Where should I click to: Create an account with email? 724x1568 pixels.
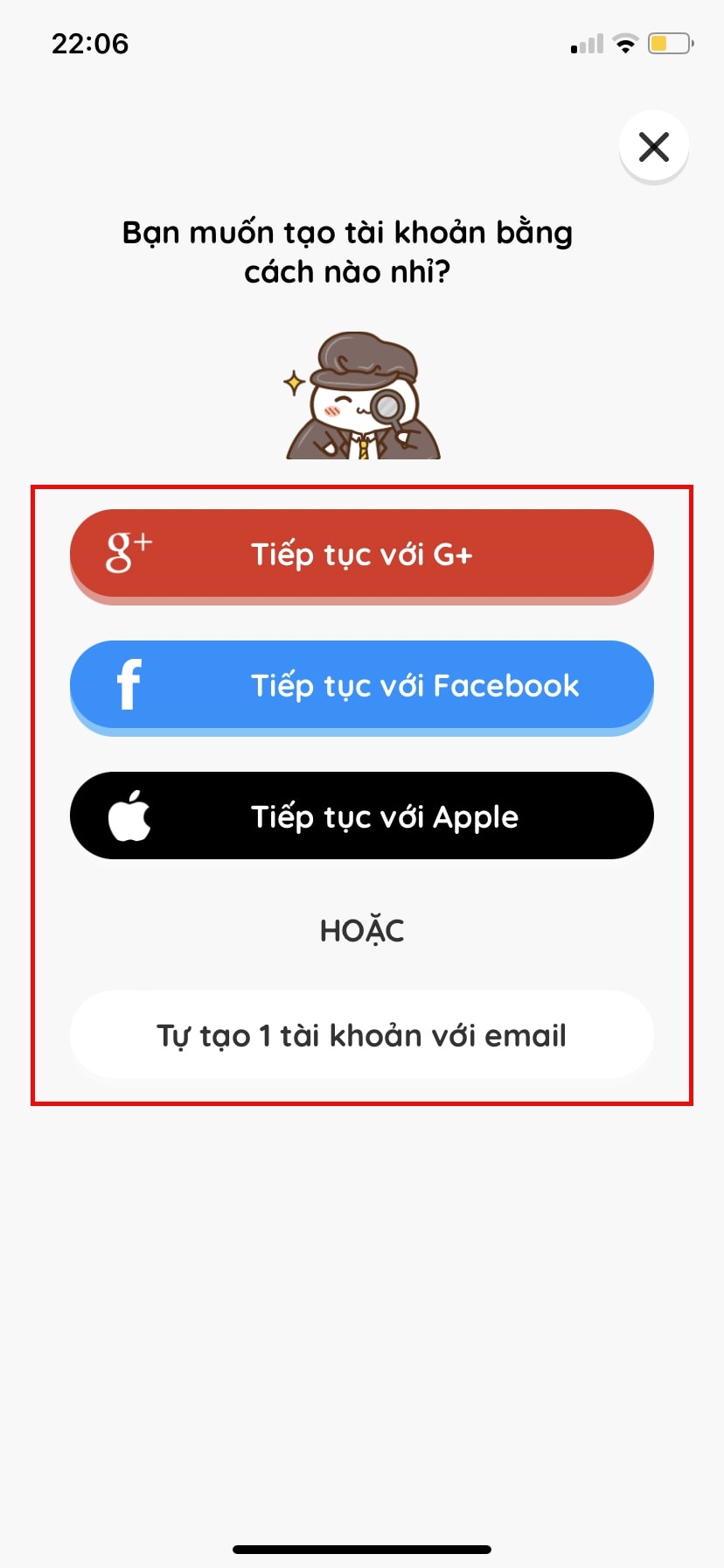click(x=361, y=1035)
